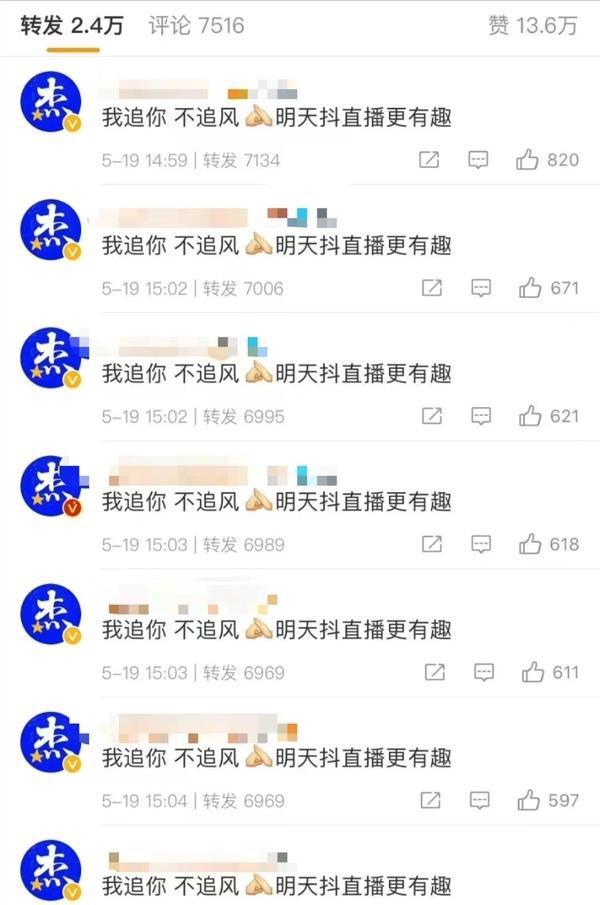The width and height of the screenshot is (600, 905).
Task: Like the repost with 621 likes
Action: pos(530,416)
